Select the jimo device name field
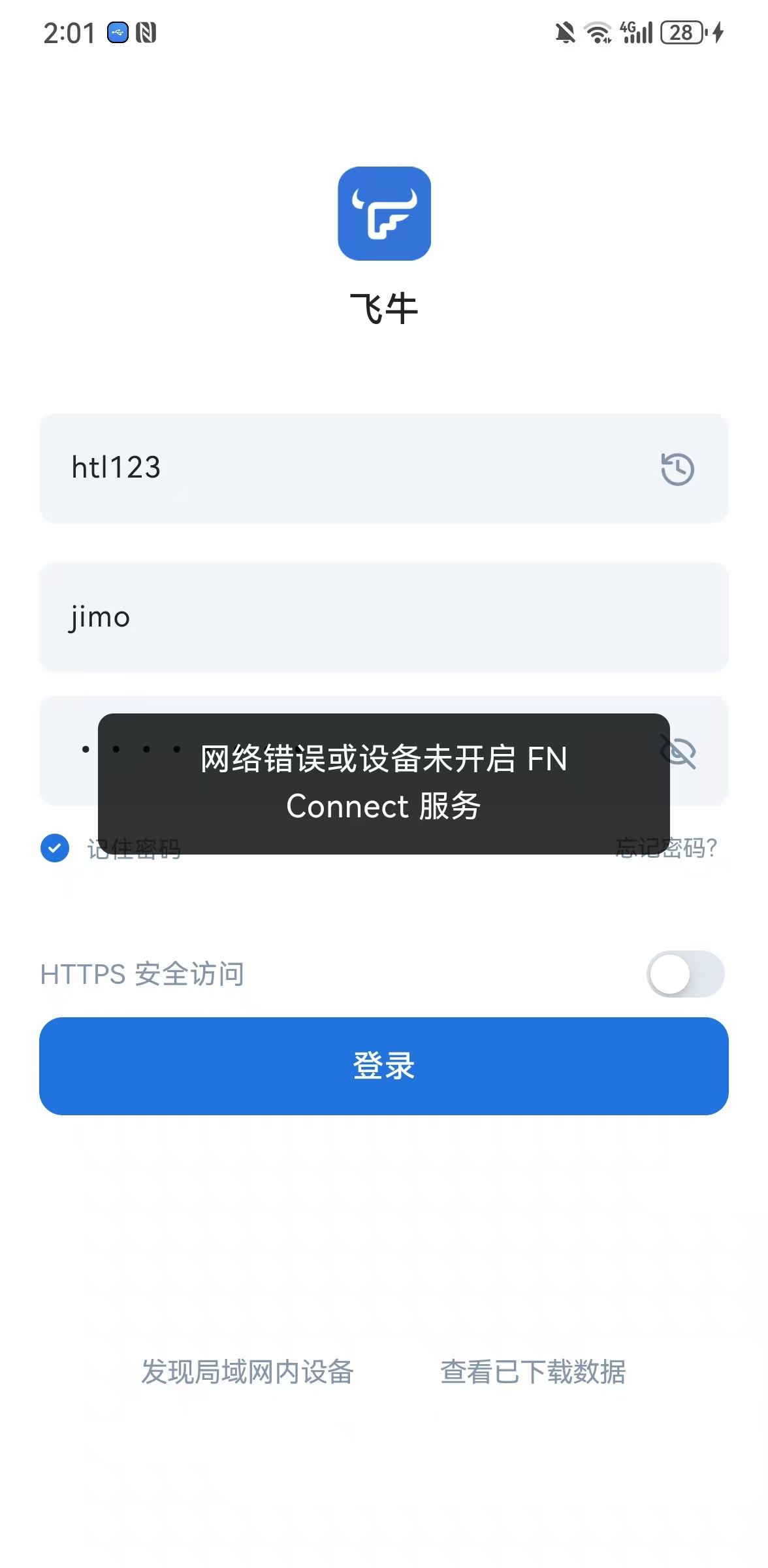This screenshot has width=768, height=1568. 327,617
